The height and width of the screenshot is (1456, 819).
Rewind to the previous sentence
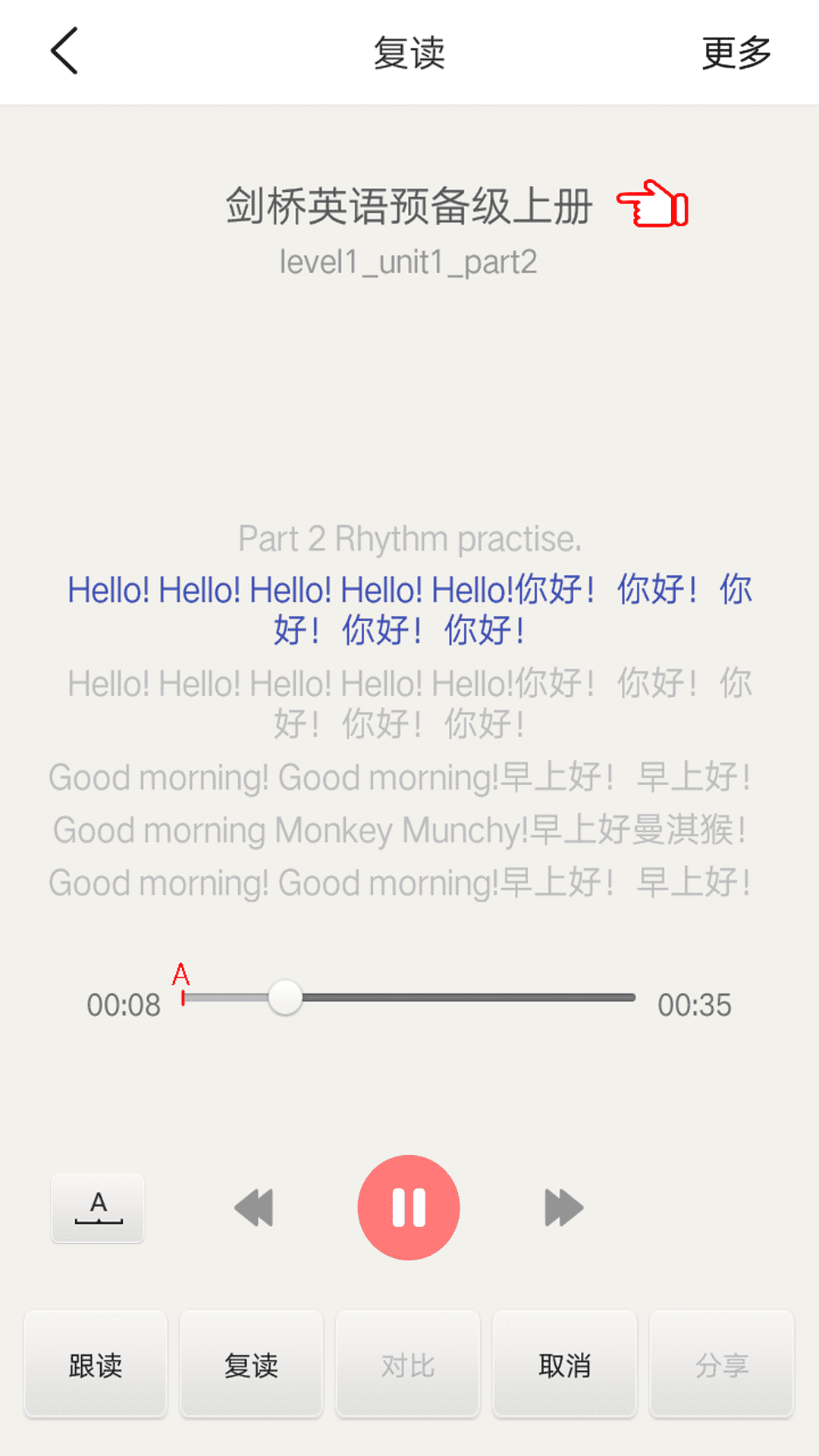pos(254,1207)
